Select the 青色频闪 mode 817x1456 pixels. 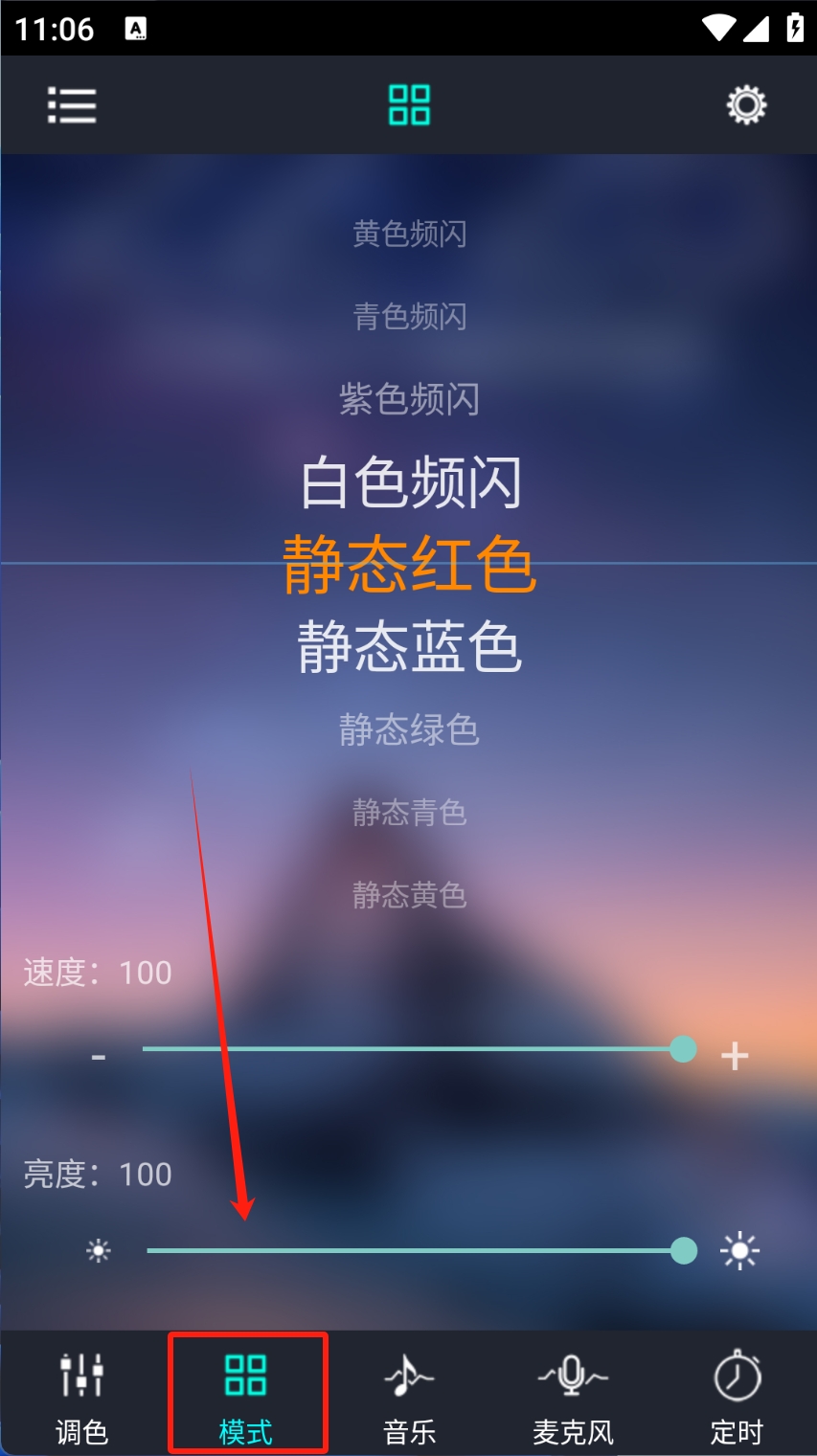(409, 317)
